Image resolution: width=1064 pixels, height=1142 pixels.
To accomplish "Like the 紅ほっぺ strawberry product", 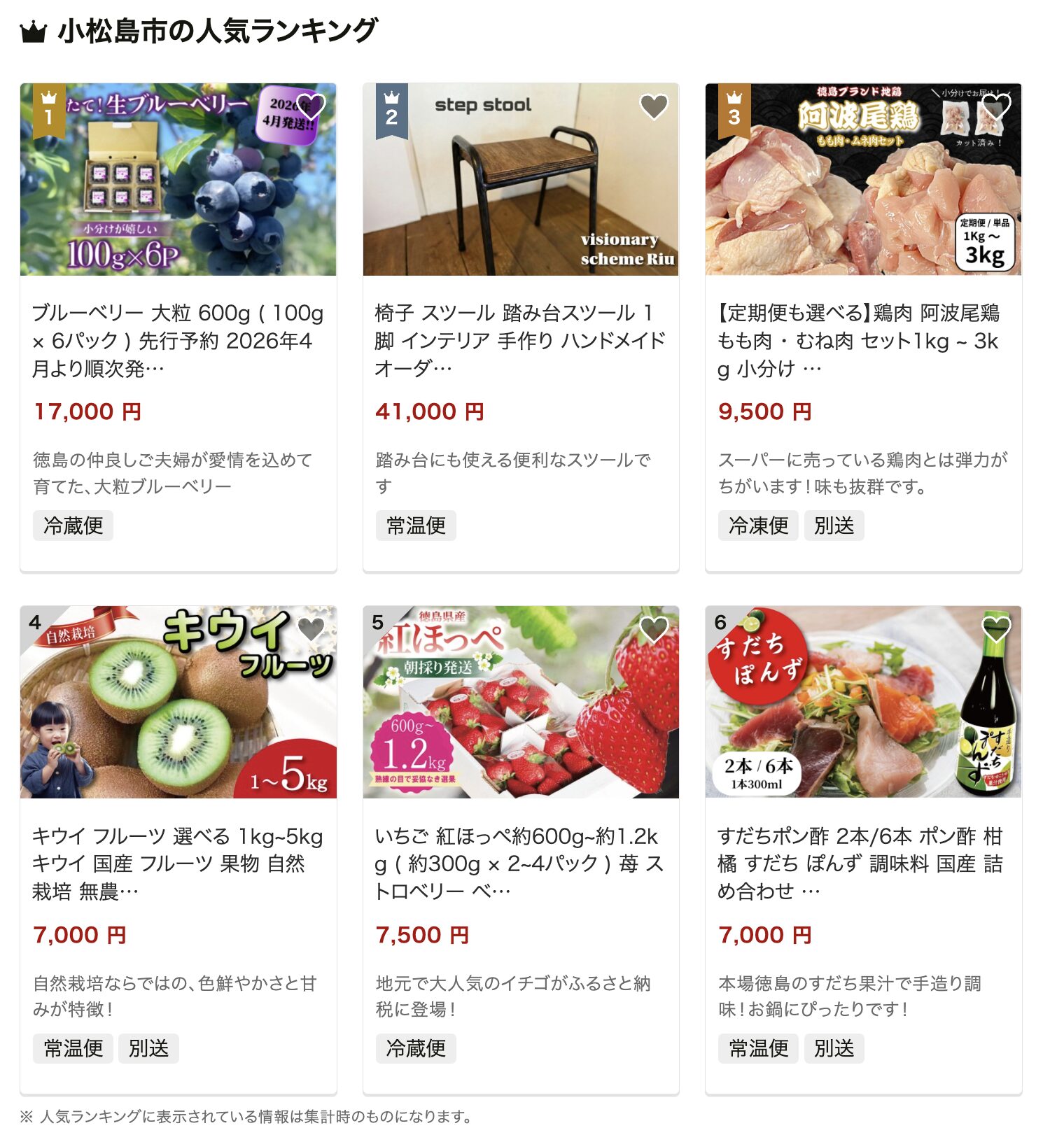I will point(654,629).
